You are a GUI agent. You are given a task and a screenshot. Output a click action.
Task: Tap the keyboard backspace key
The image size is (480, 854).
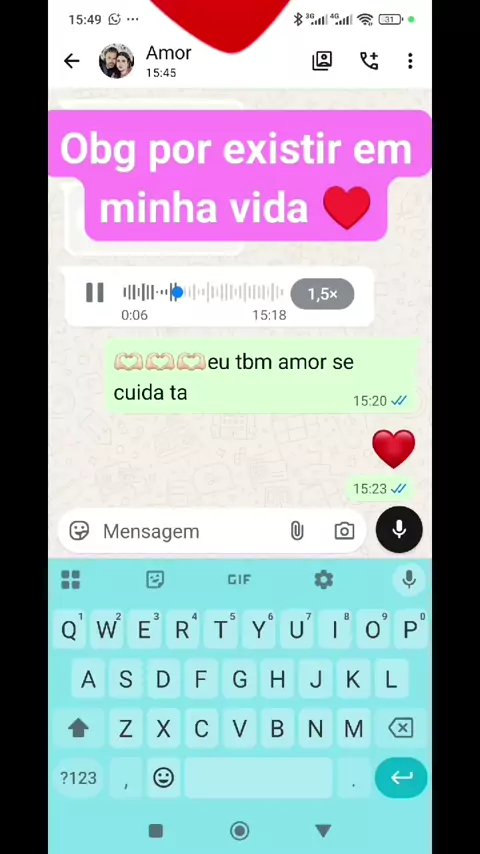click(400, 728)
